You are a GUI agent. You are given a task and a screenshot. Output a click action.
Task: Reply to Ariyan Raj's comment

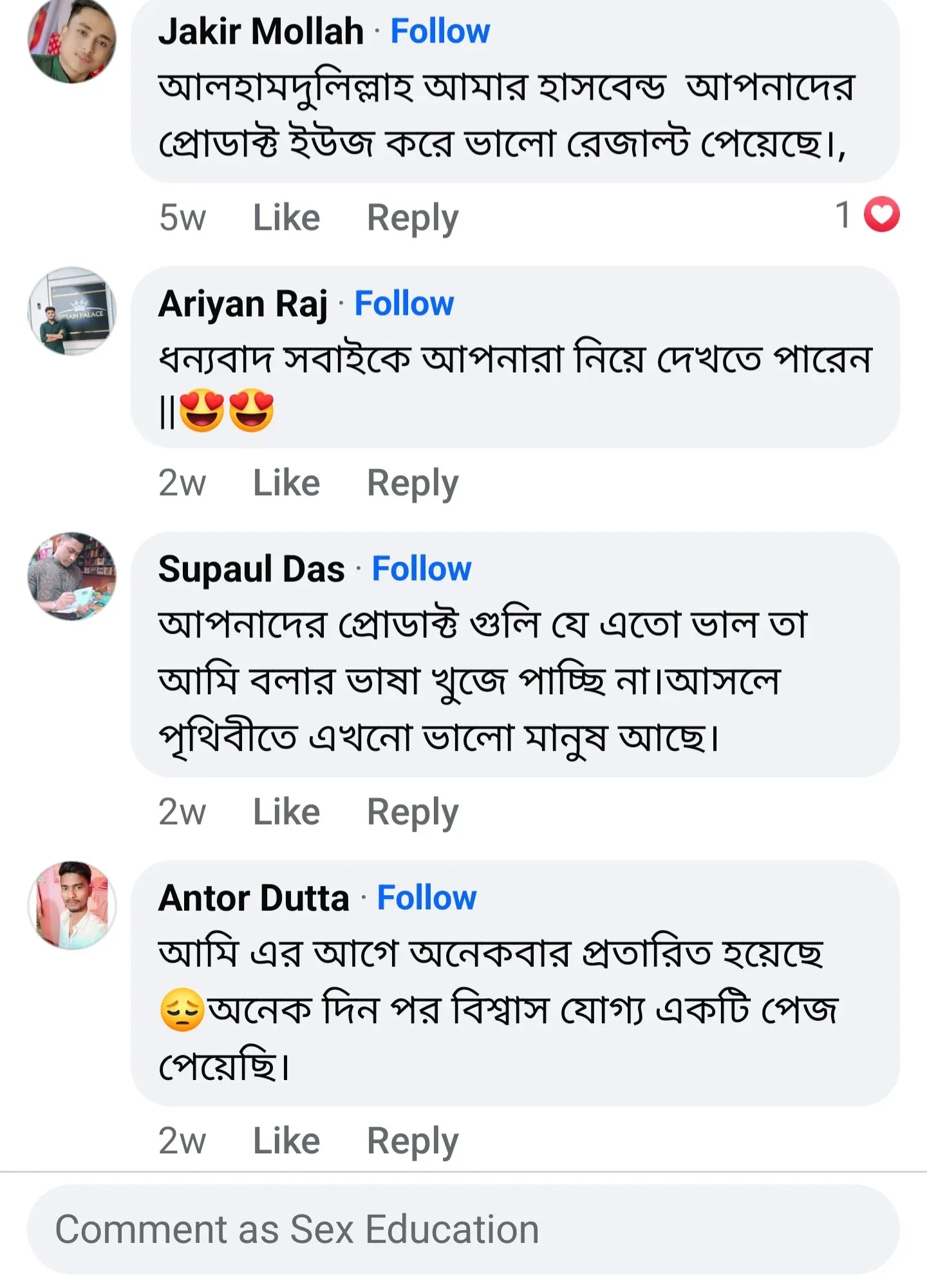pyautogui.click(x=412, y=482)
